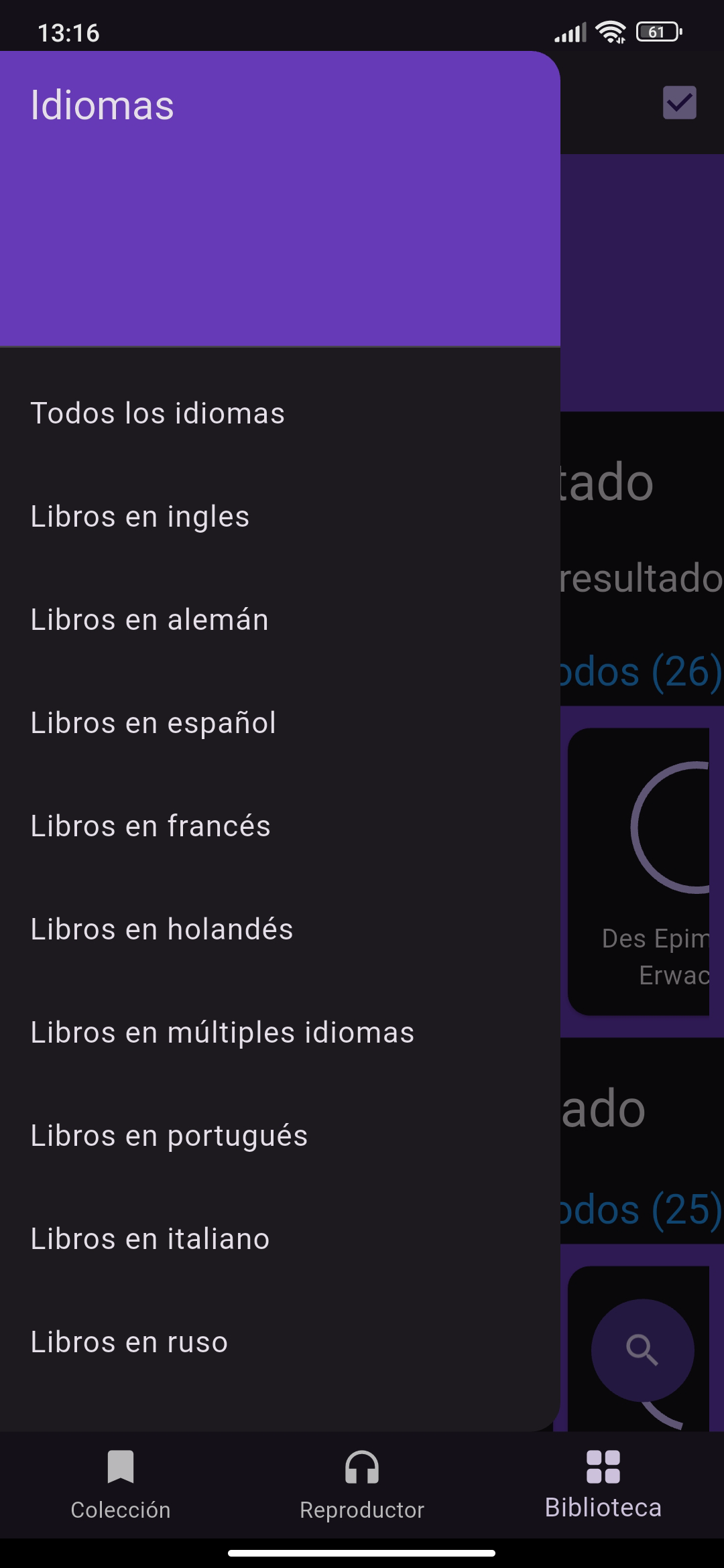Filter by Libros en alemán
Image resolution: width=724 pixels, height=1568 pixels.
click(149, 620)
